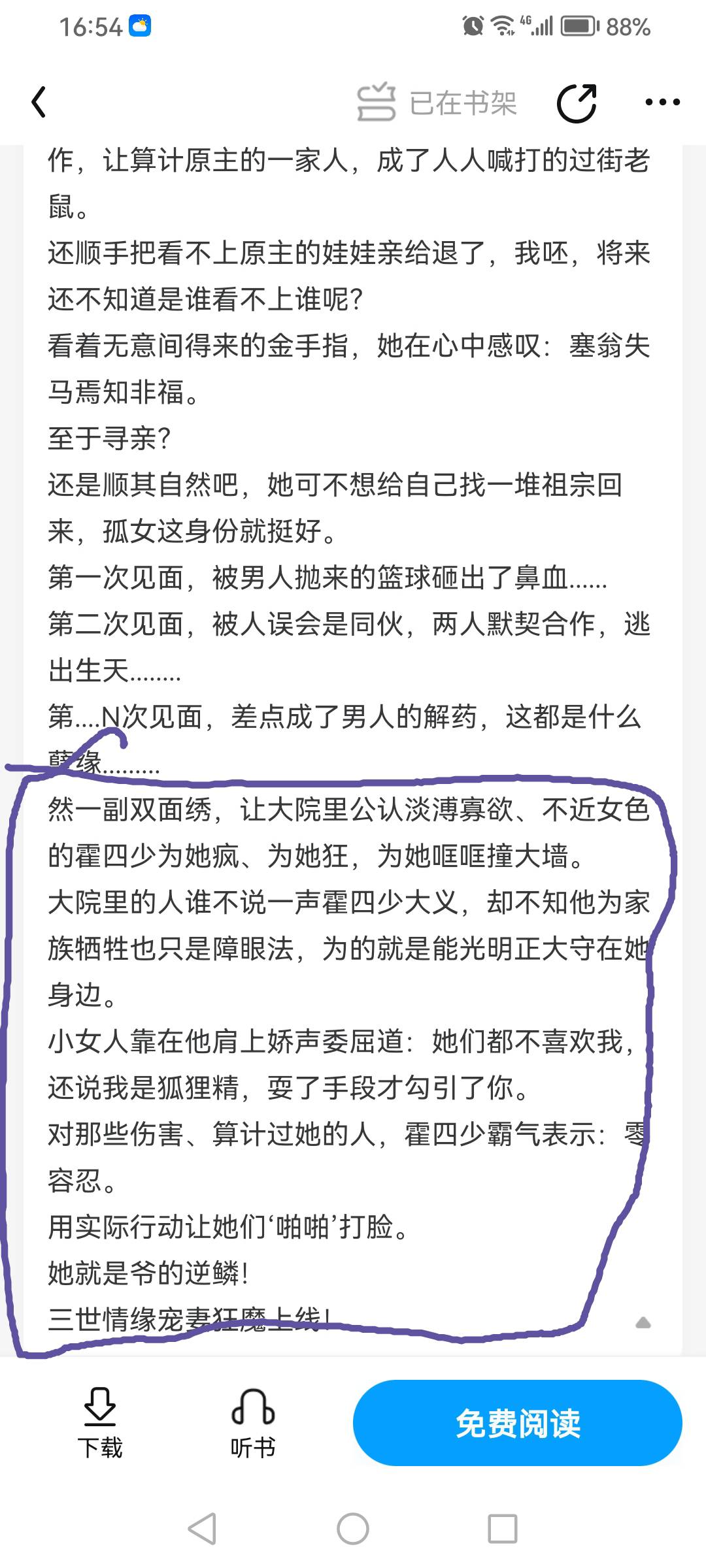The width and height of the screenshot is (706, 1568).
Task: Go back using the top-left arrow
Action: [x=39, y=103]
